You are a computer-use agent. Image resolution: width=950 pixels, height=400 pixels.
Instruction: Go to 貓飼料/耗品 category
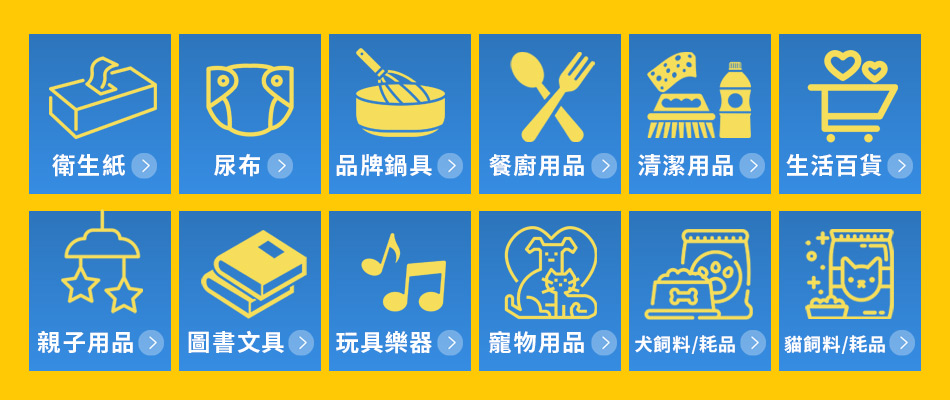tap(850, 291)
